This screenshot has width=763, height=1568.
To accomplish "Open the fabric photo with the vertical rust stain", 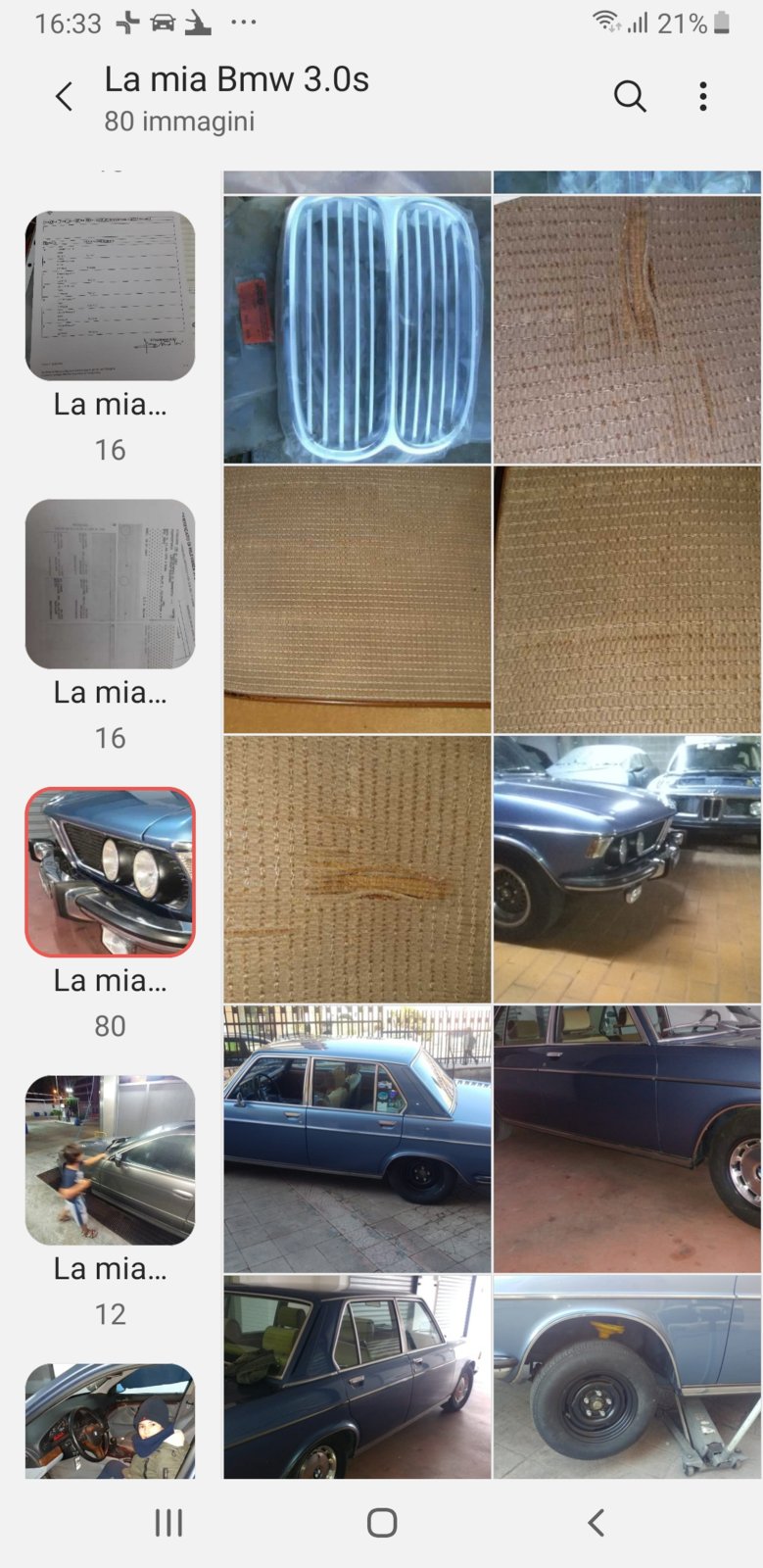I will (x=627, y=329).
